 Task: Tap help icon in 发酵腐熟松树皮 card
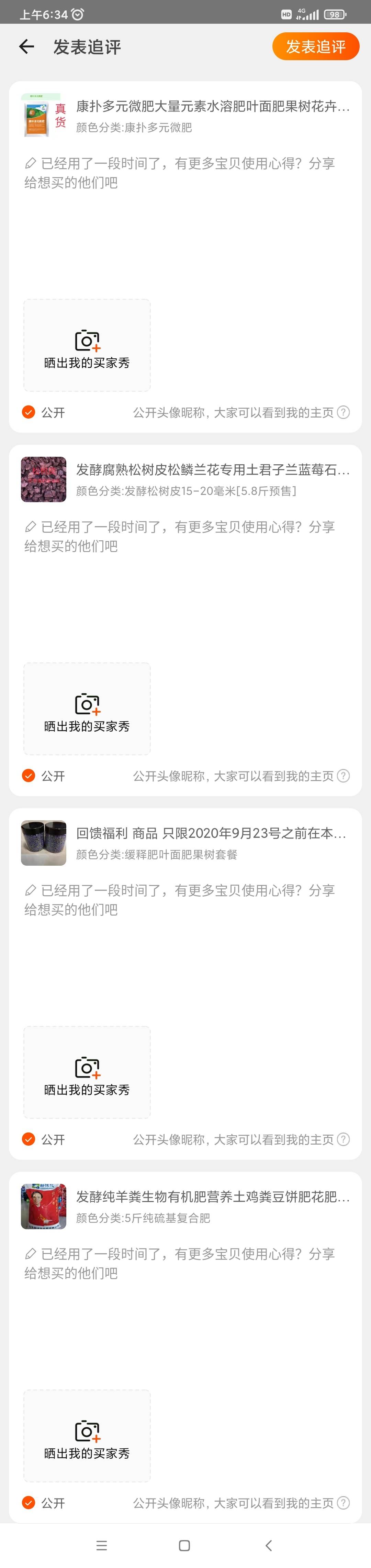pyautogui.click(x=344, y=776)
